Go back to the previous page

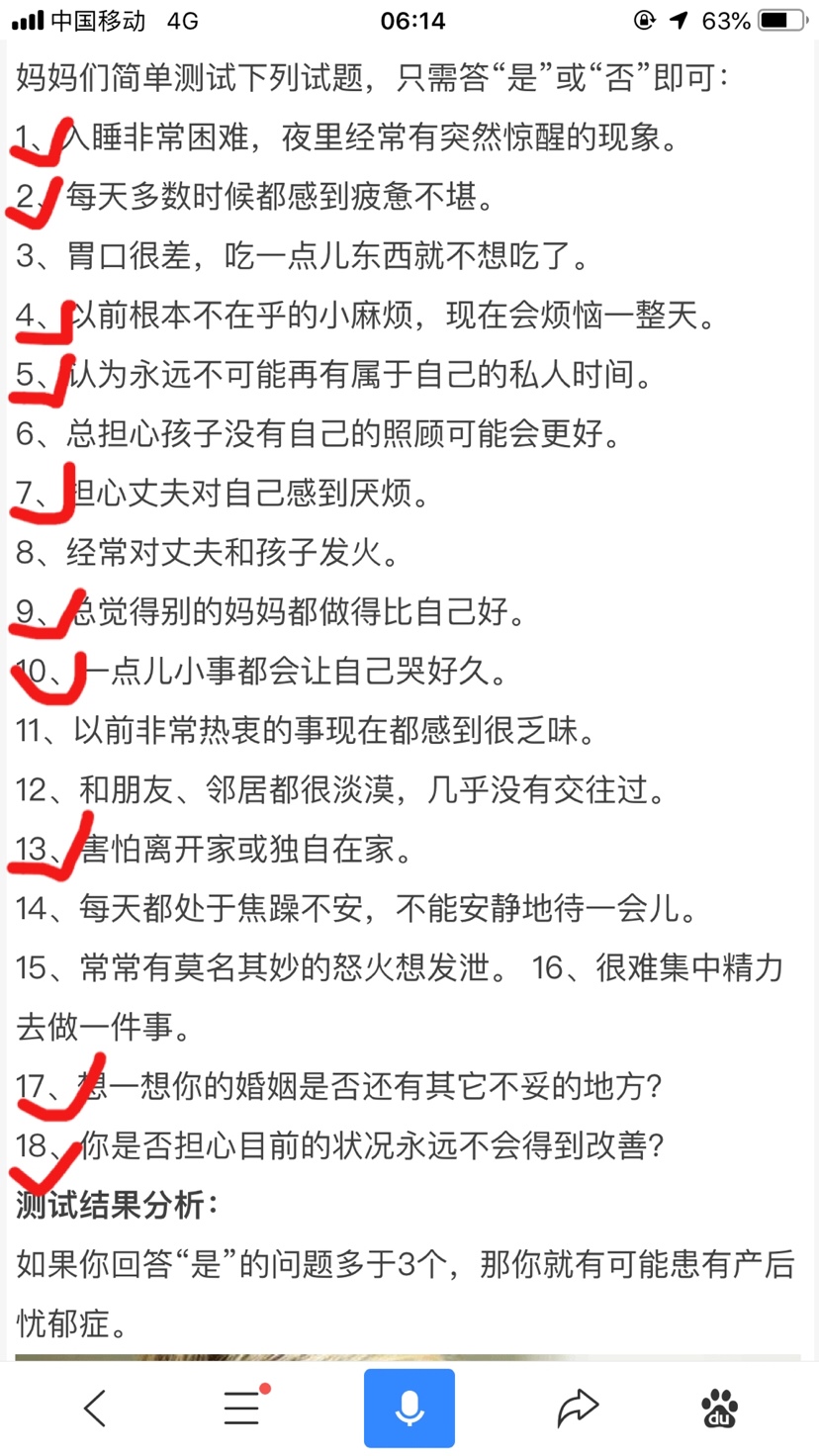95,1408
